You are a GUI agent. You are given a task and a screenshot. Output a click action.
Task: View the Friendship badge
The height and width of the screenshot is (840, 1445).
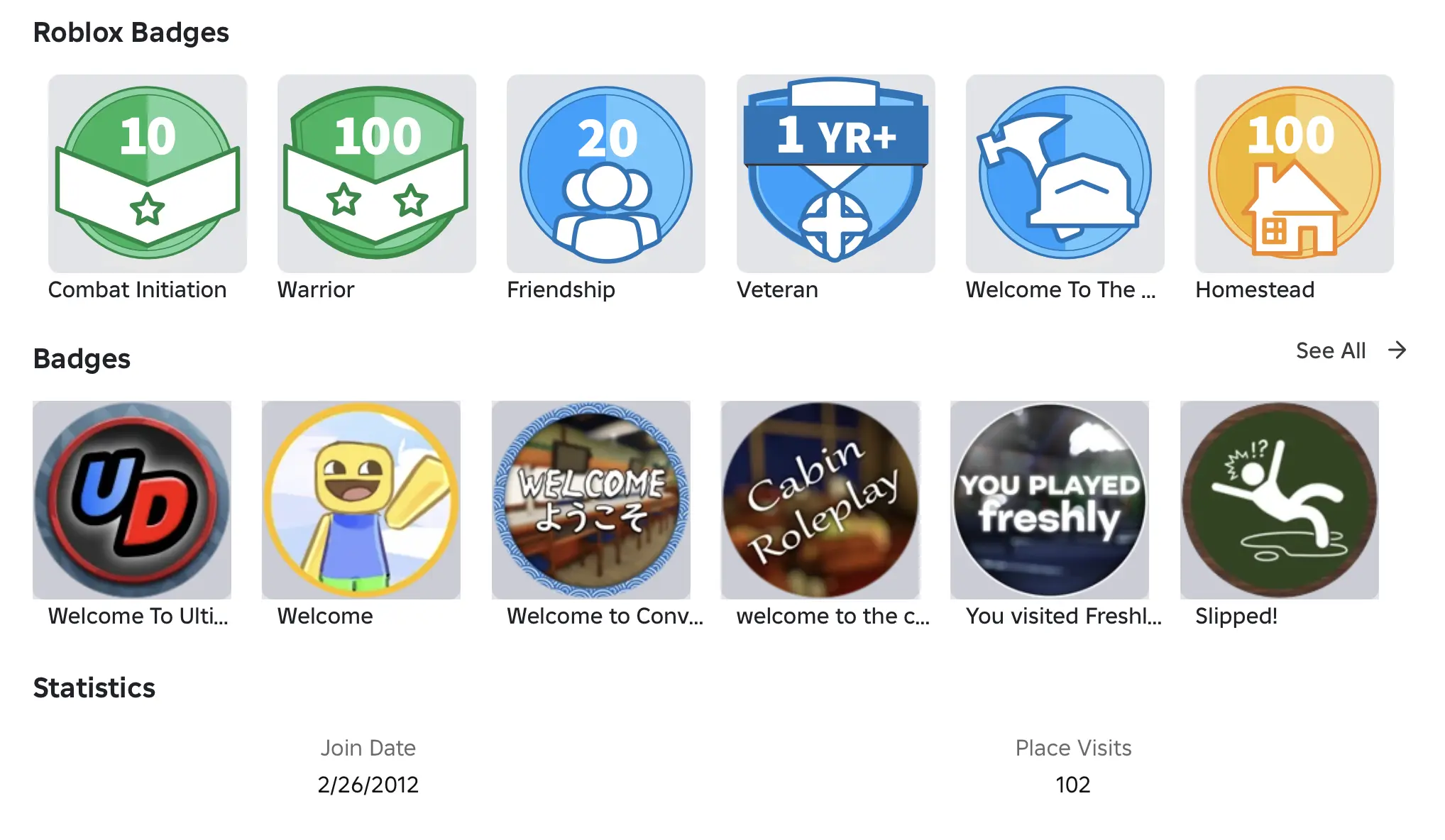605,174
